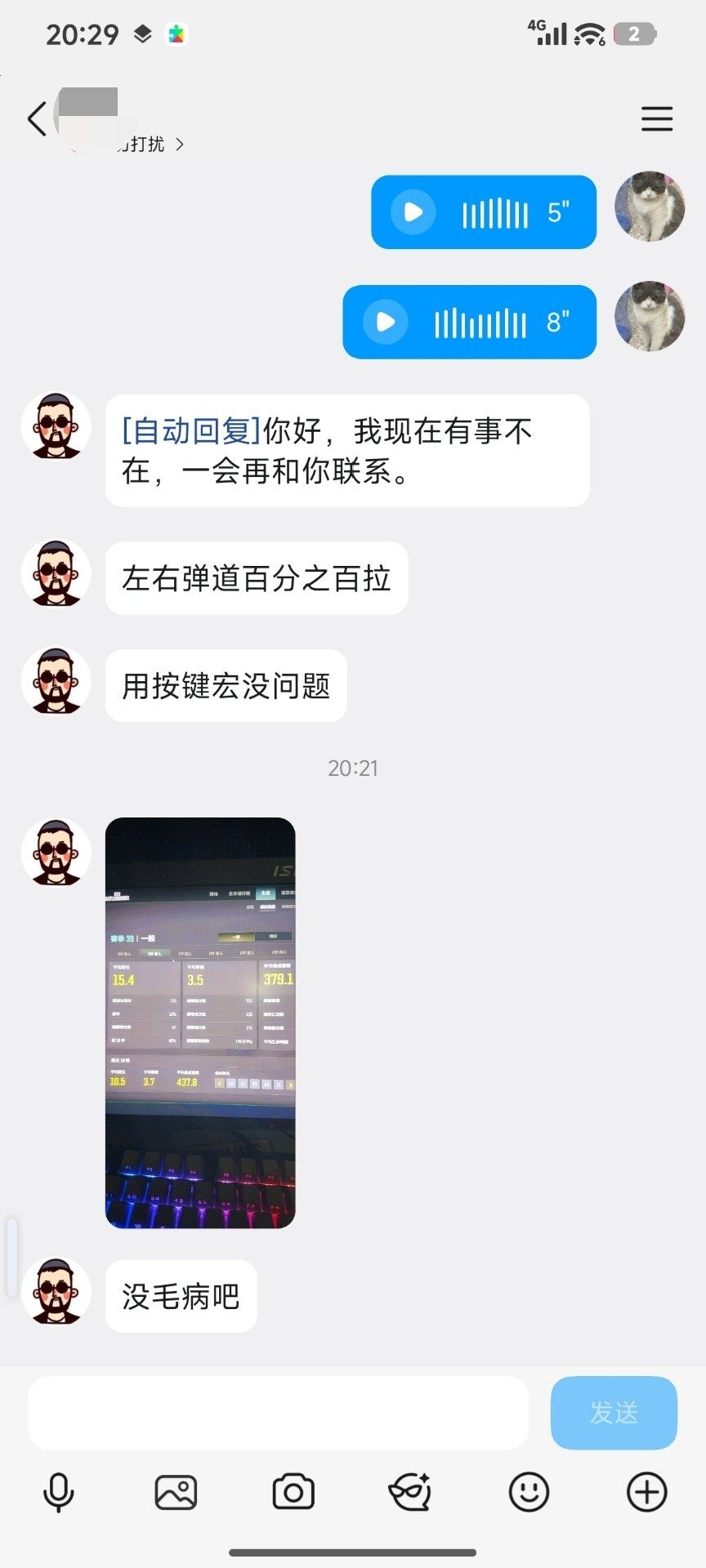Open the sticker effects icon
The width and height of the screenshot is (706, 1568).
(x=410, y=1493)
